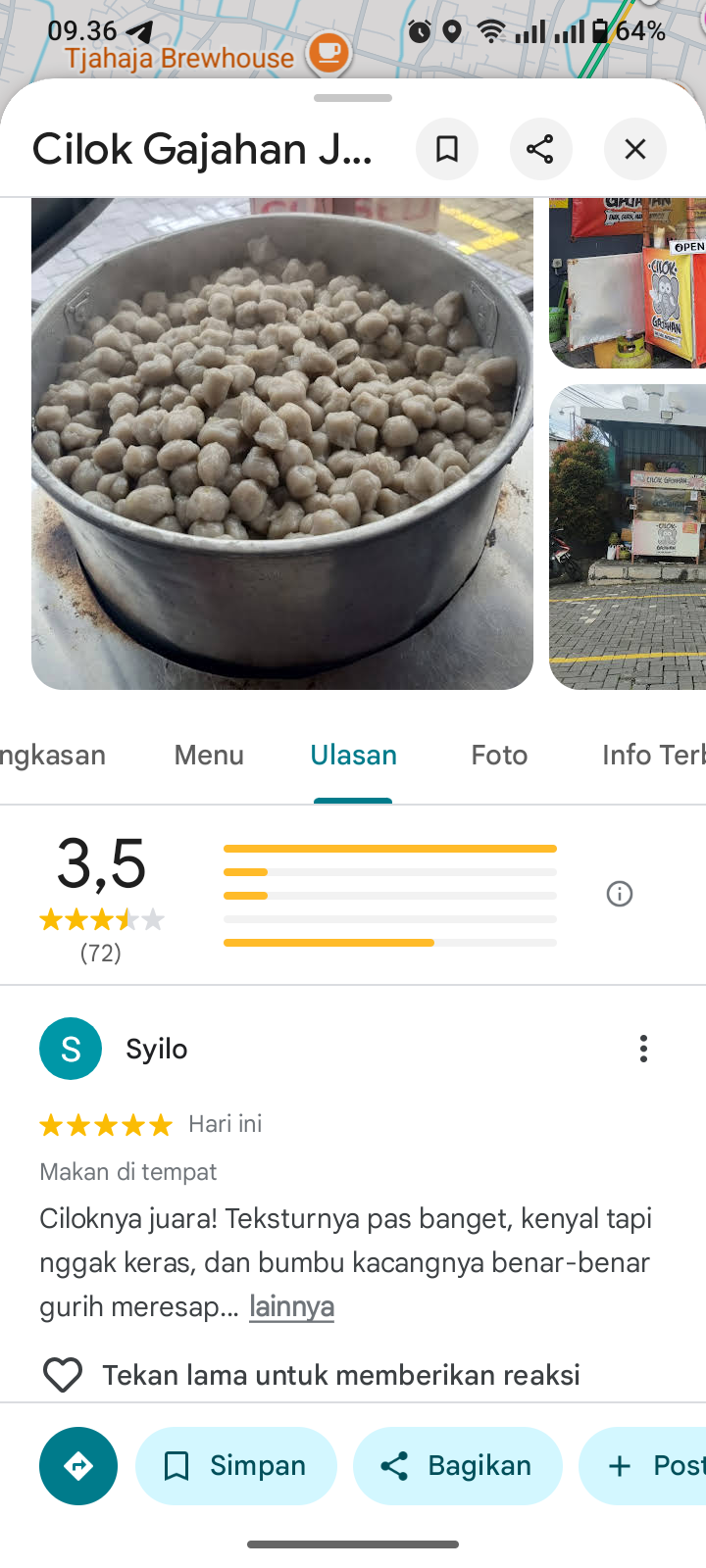
Task: Start directions to this place
Action: click(78, 1466)
